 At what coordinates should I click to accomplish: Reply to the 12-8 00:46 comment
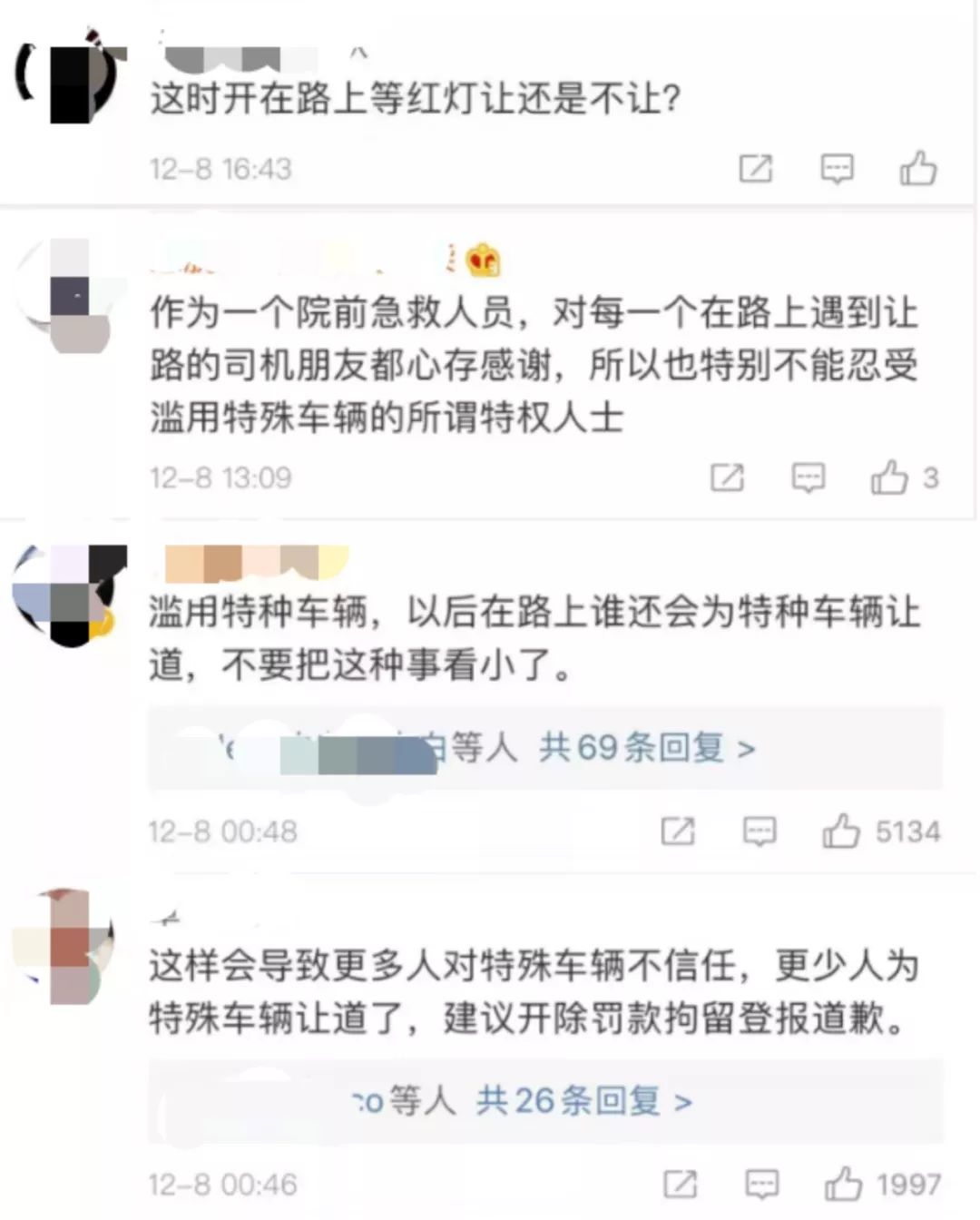(x=761, y=1185)
